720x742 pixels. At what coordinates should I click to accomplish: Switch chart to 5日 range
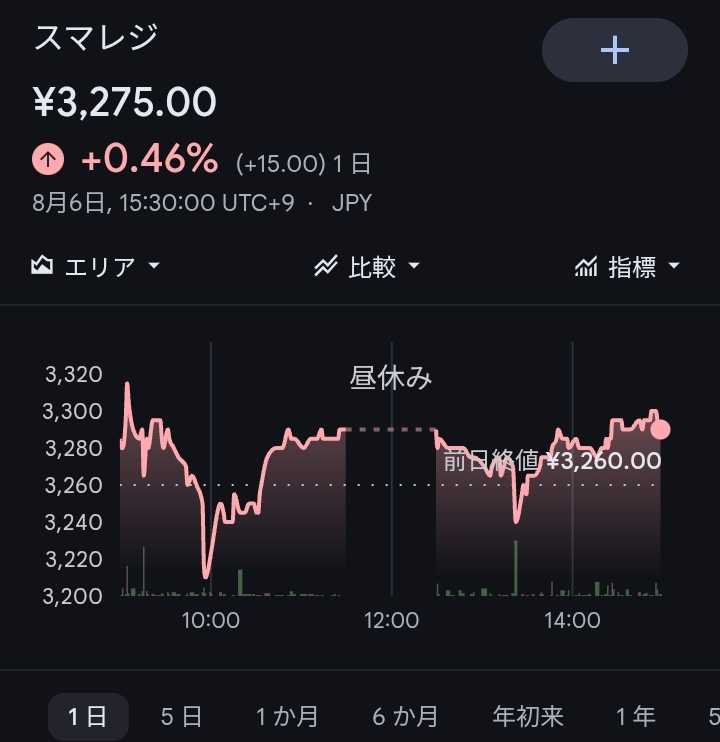181,716
